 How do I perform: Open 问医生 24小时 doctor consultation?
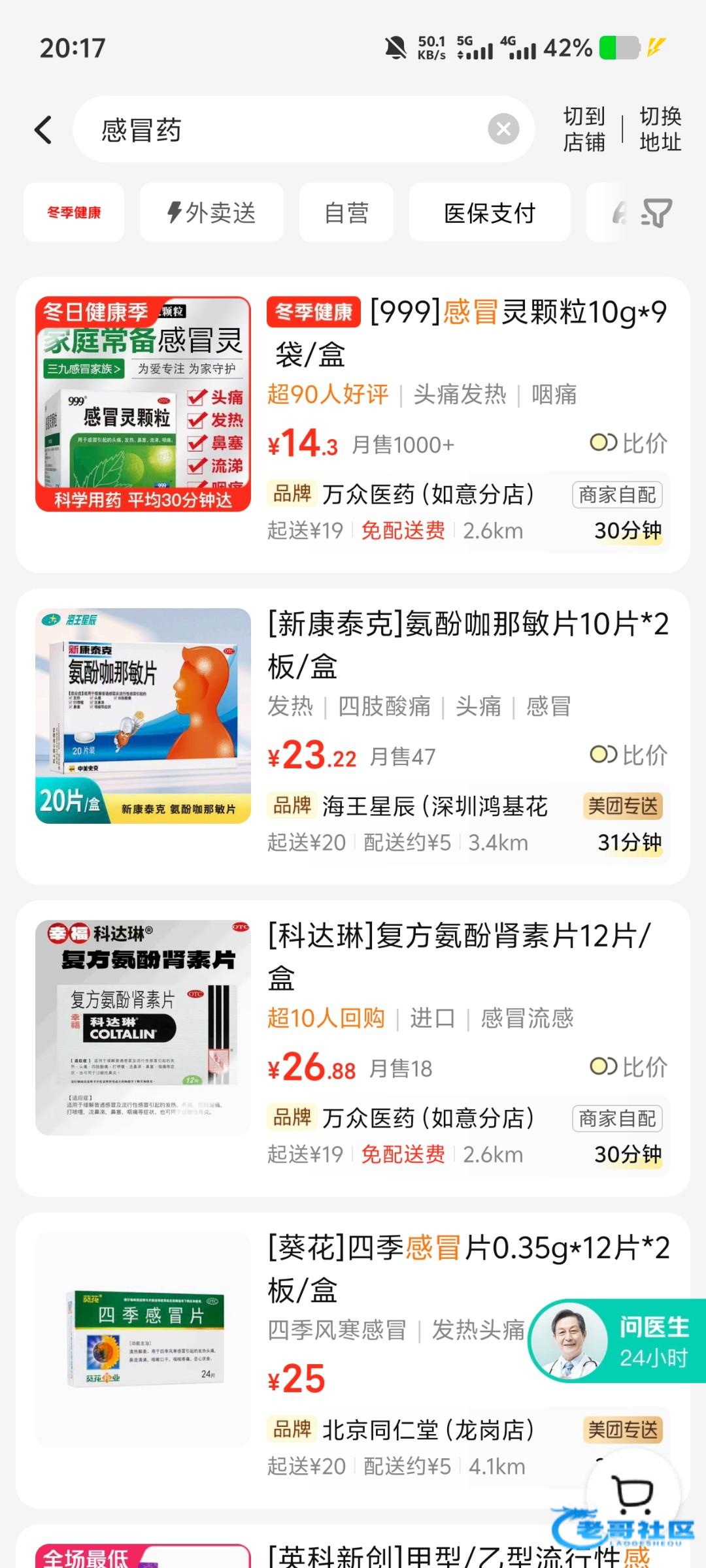point(618,1341)
